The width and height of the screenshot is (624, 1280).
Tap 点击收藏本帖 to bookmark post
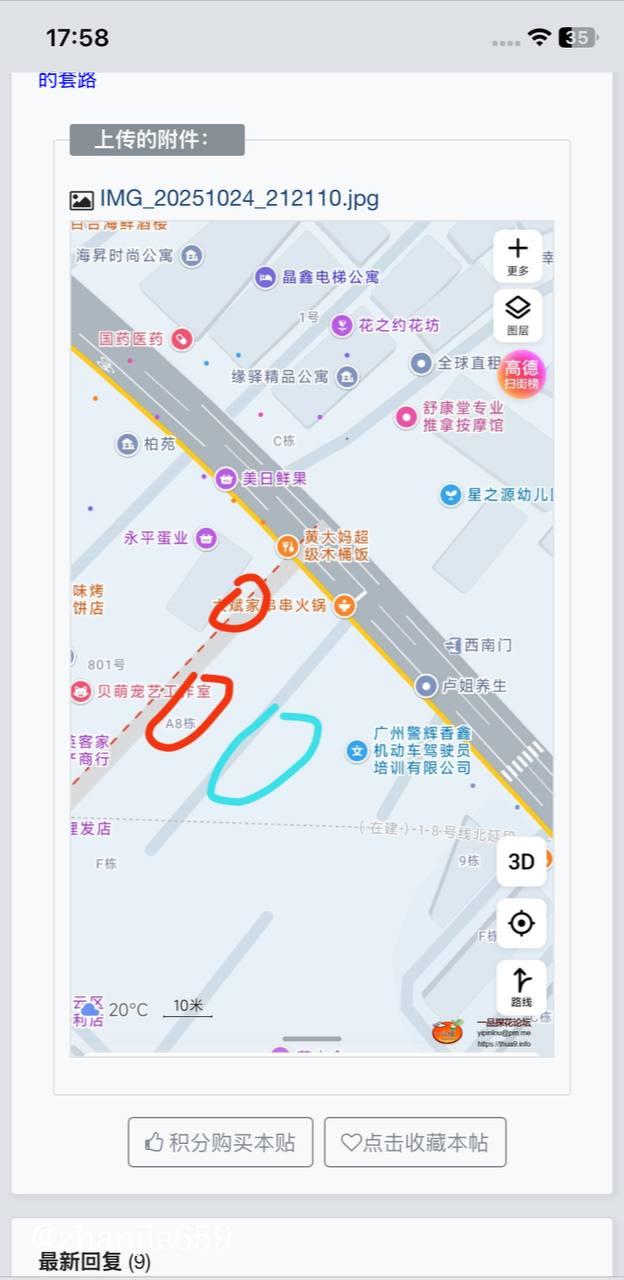pyautogui.click(x=415, y=1142)
